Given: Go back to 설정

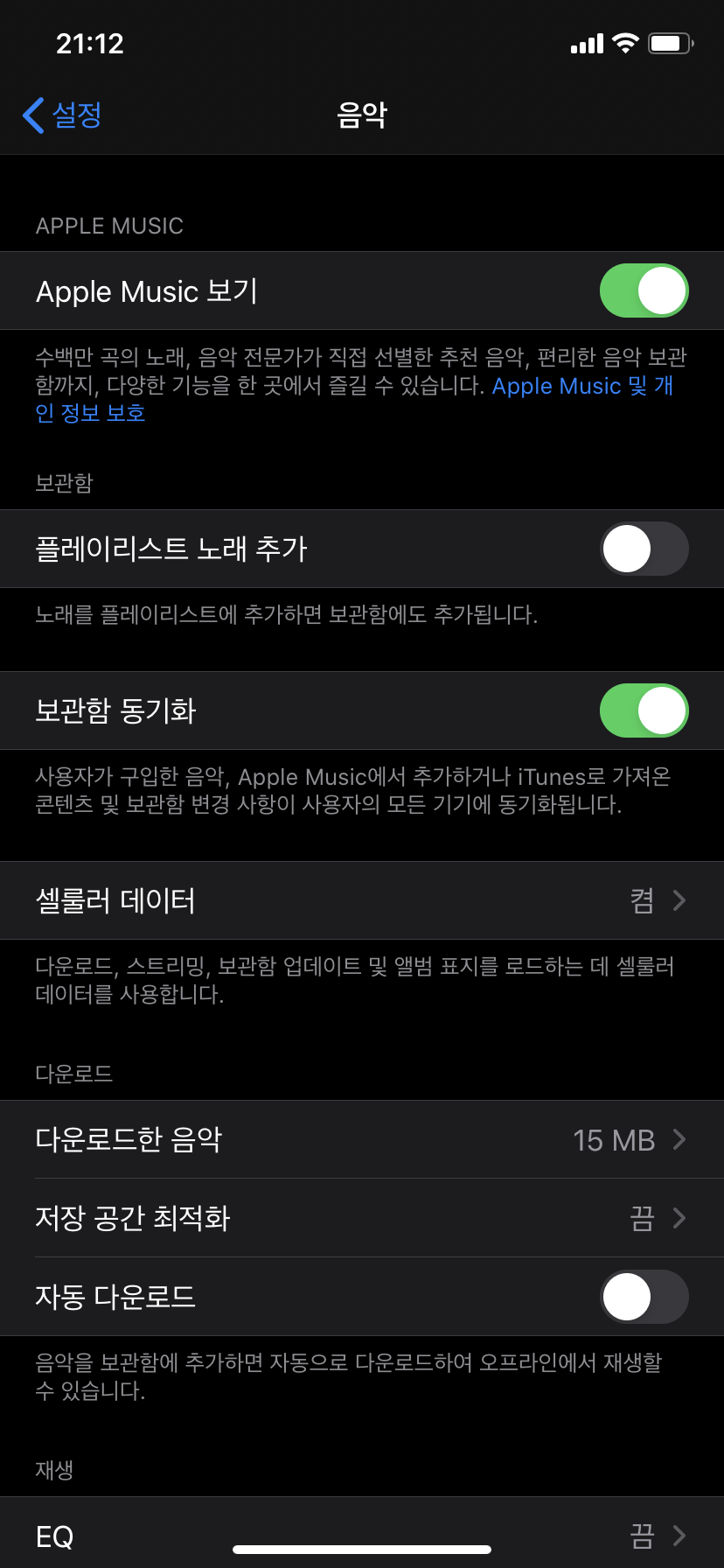Looking at the screenshot, I should 63,115.
